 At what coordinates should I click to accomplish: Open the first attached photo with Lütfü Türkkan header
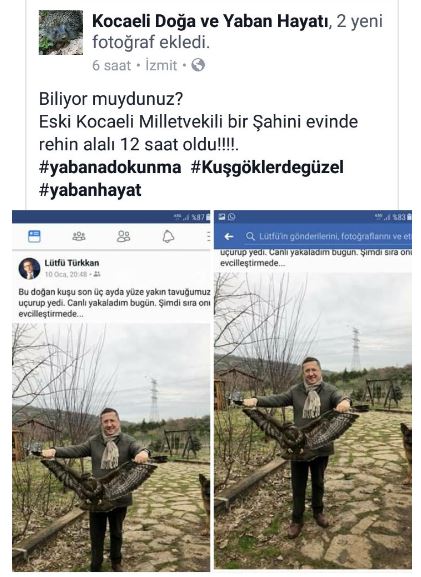click(111, 391)
